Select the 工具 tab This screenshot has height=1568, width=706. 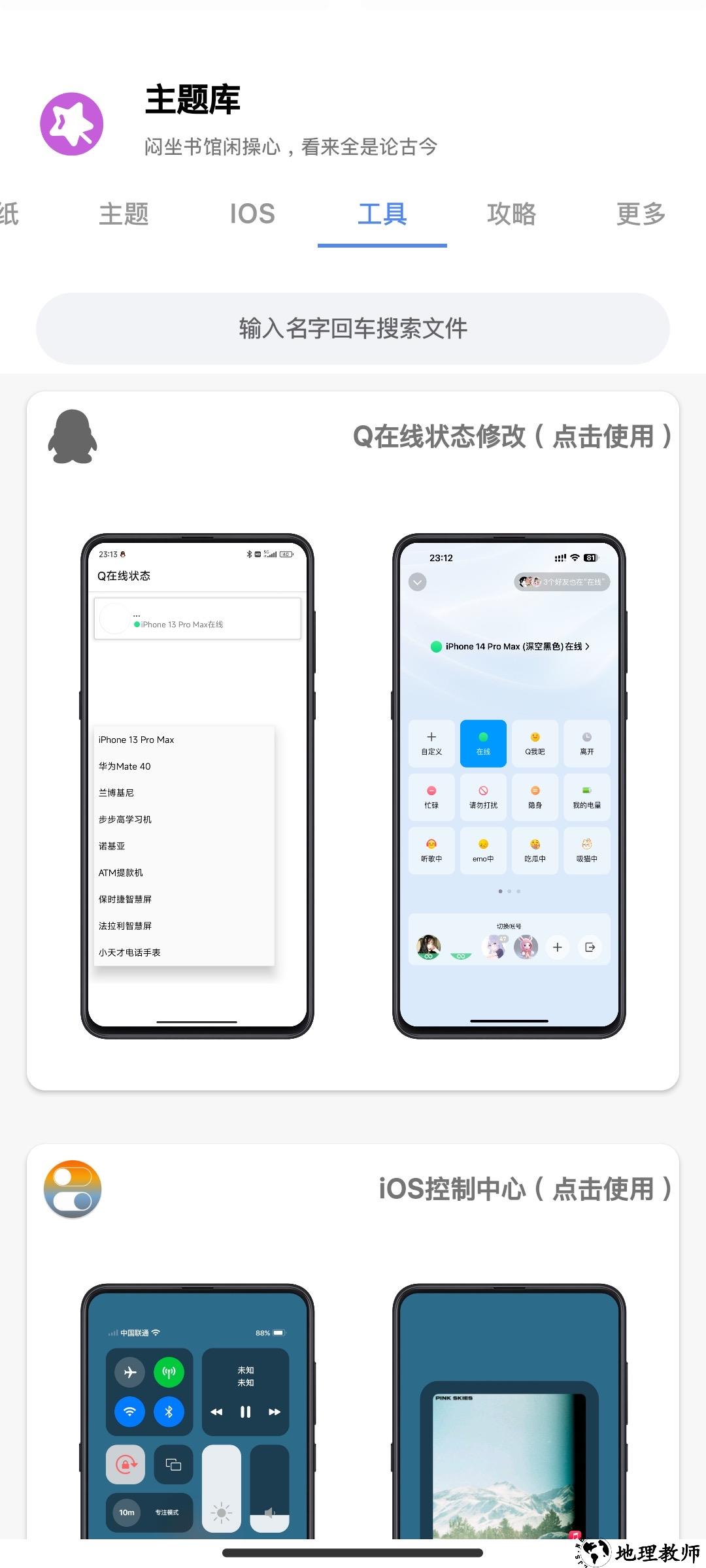[x=382, y=214]
